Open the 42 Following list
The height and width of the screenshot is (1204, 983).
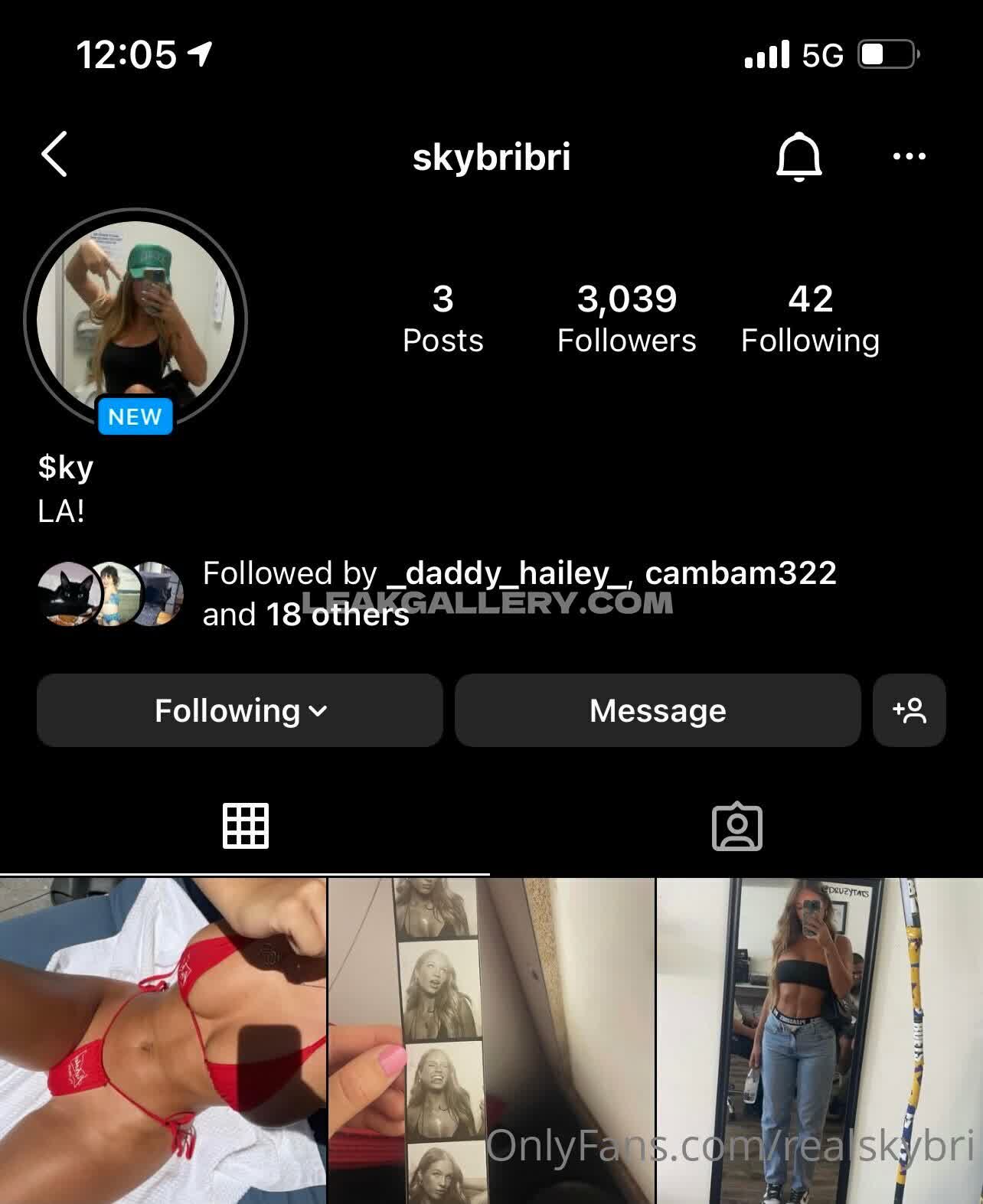[810, 318]
